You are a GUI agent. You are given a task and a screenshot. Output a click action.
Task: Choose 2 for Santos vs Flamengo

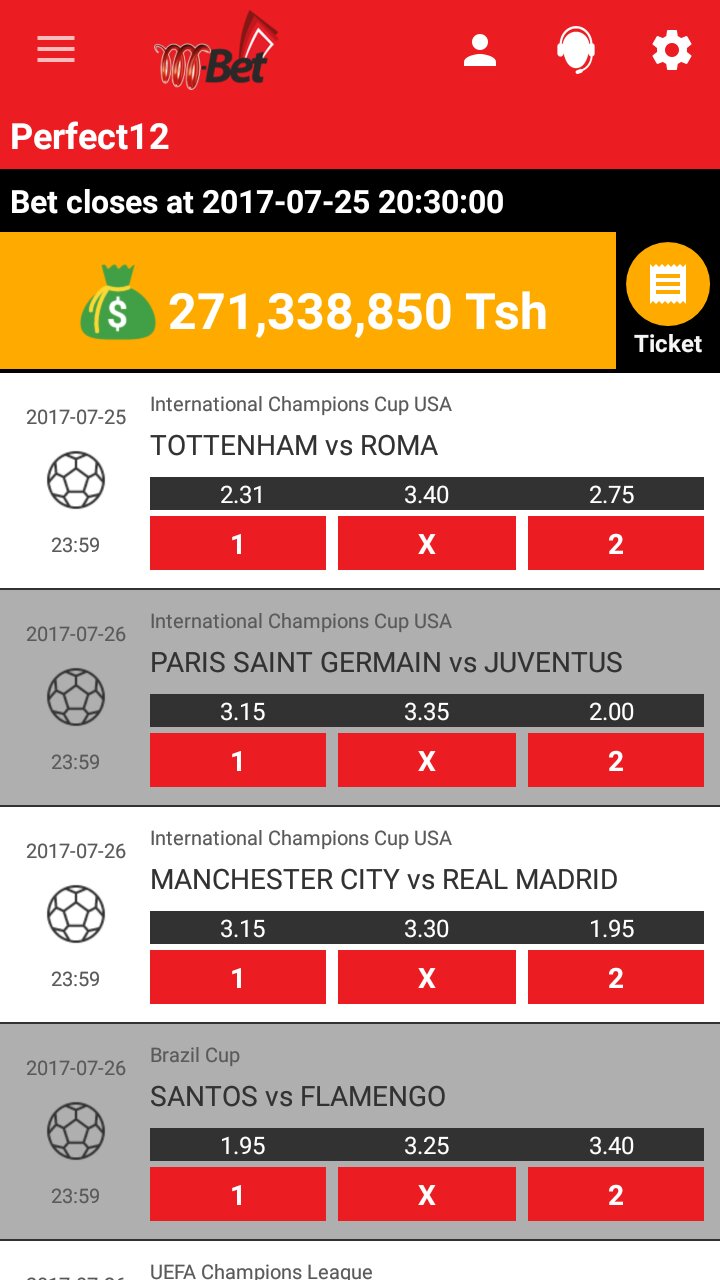coord(616,1194)
